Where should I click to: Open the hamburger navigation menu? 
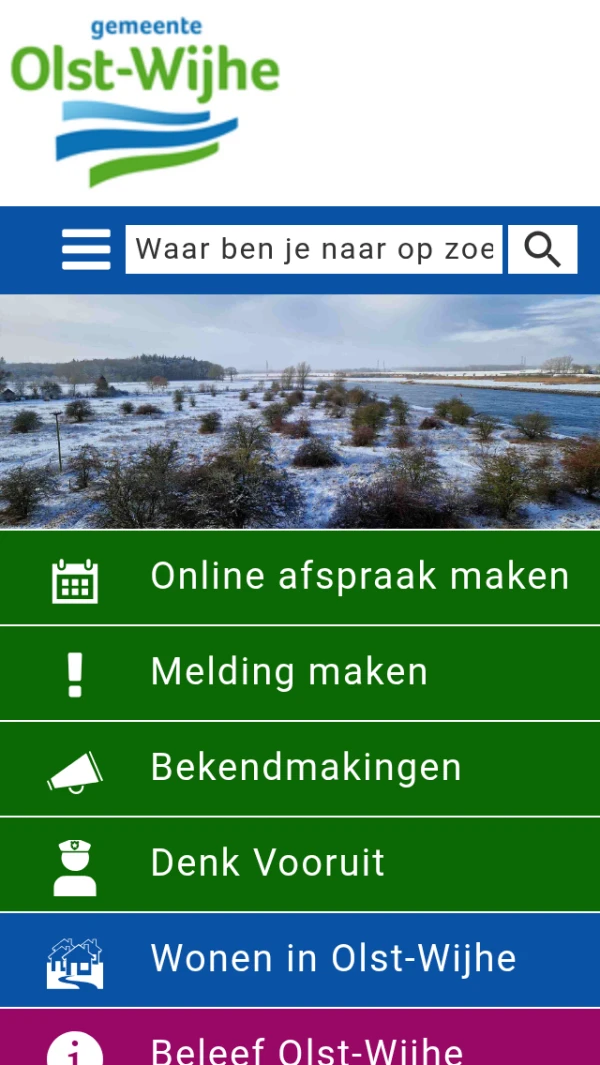pyautogui.click(x=86, y=249)
